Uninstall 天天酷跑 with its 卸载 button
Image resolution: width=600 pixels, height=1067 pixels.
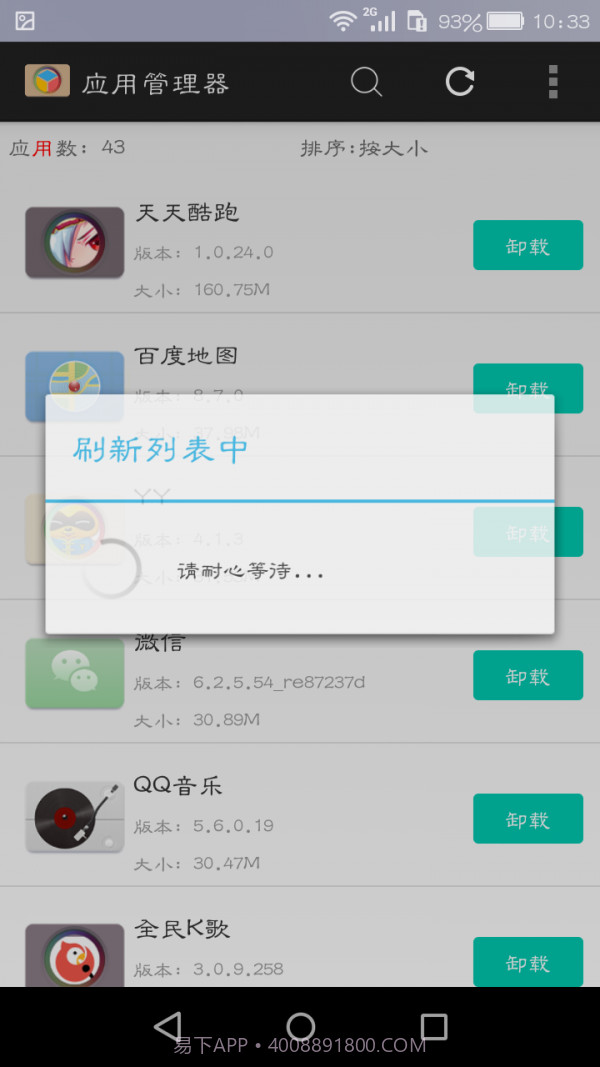click(x=527, y=245)
